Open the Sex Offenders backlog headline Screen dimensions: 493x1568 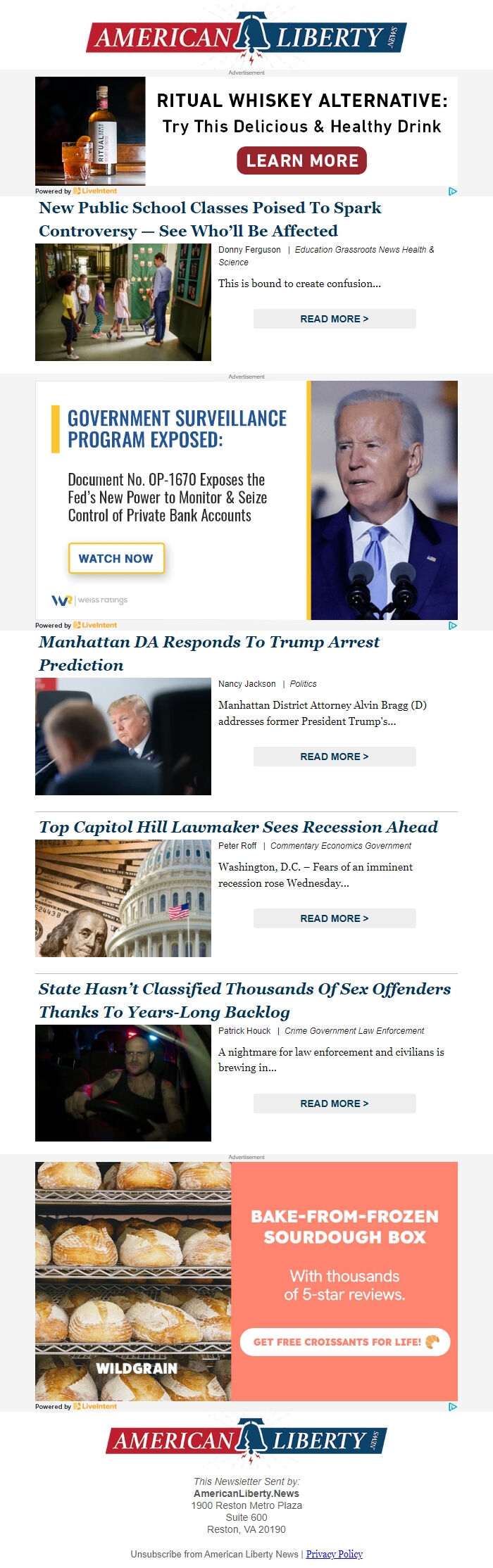click(244, 1000)
